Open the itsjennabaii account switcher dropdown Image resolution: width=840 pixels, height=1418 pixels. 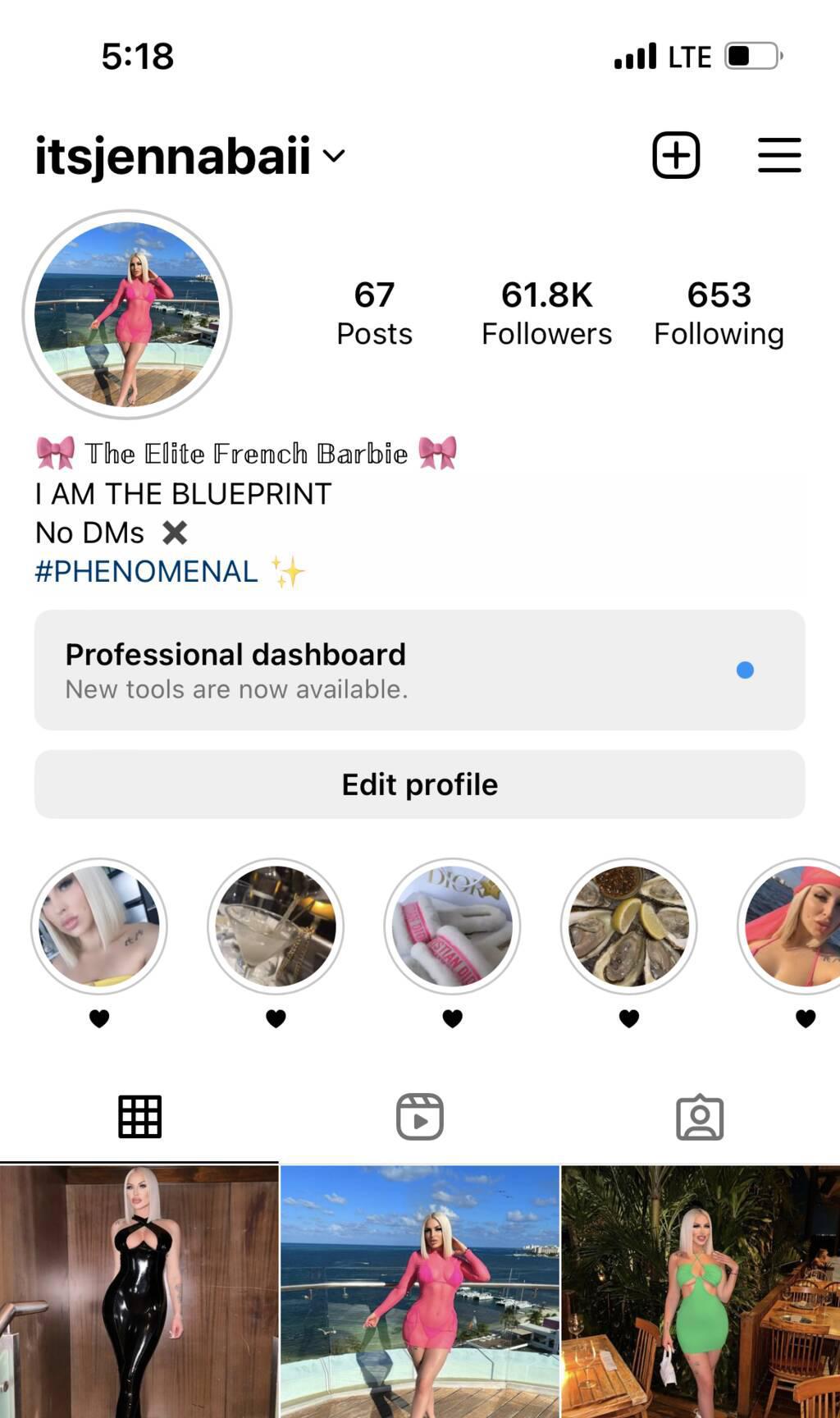coord(189,155)
